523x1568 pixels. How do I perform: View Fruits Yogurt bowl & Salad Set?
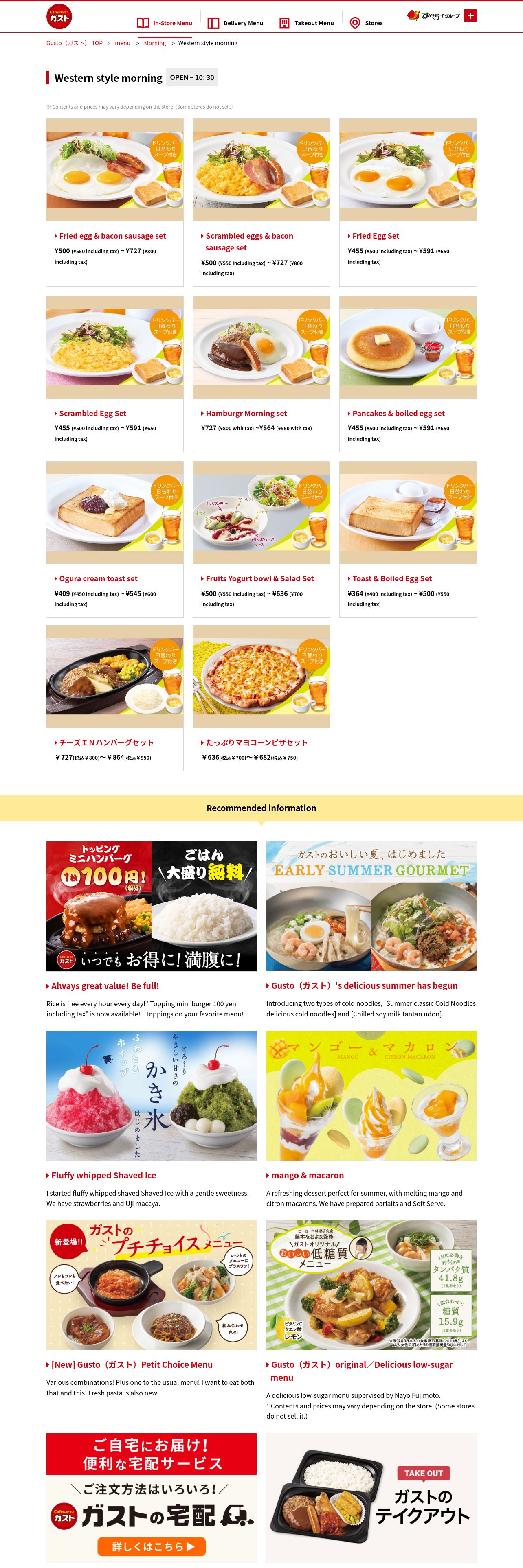259,578
